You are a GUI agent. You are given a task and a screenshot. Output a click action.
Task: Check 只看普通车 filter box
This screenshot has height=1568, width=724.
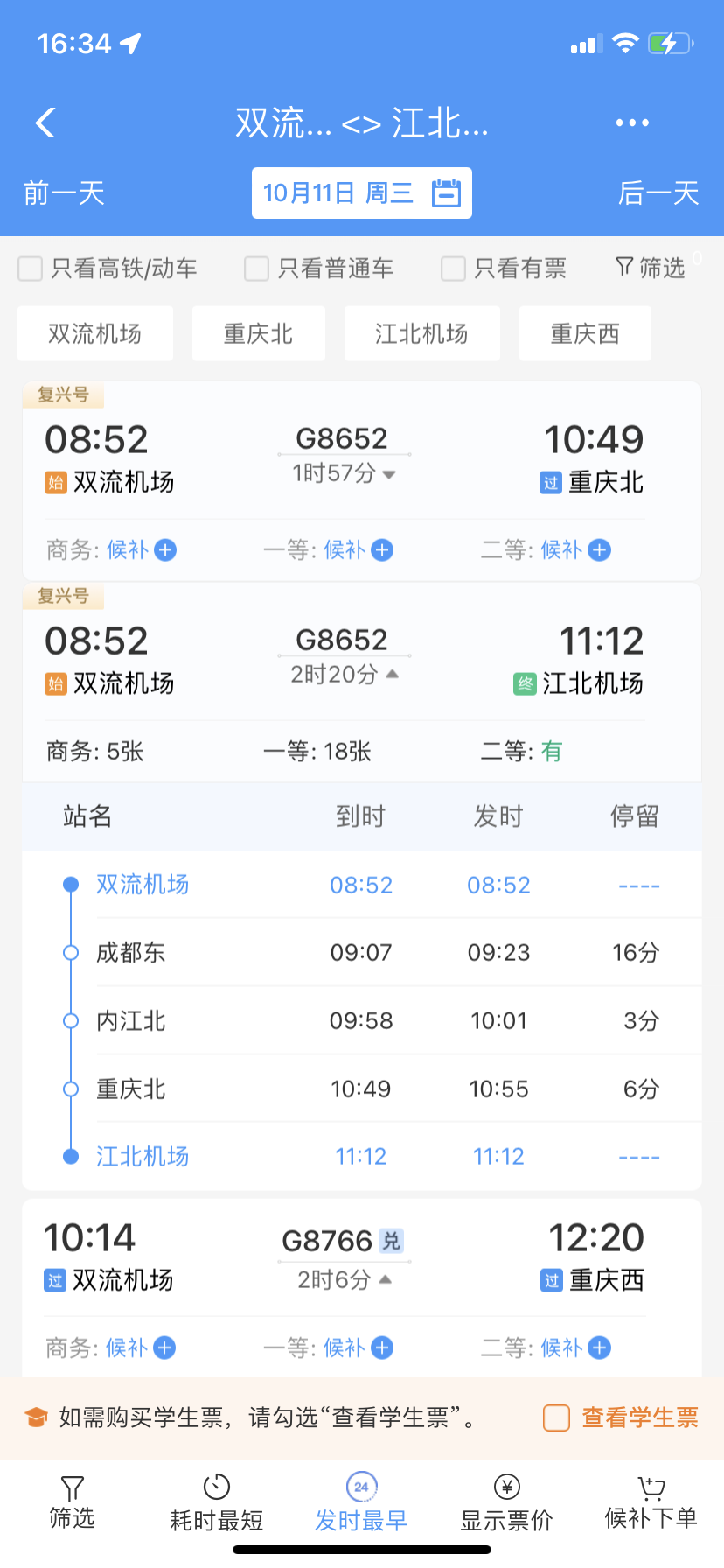click(256, 269)
